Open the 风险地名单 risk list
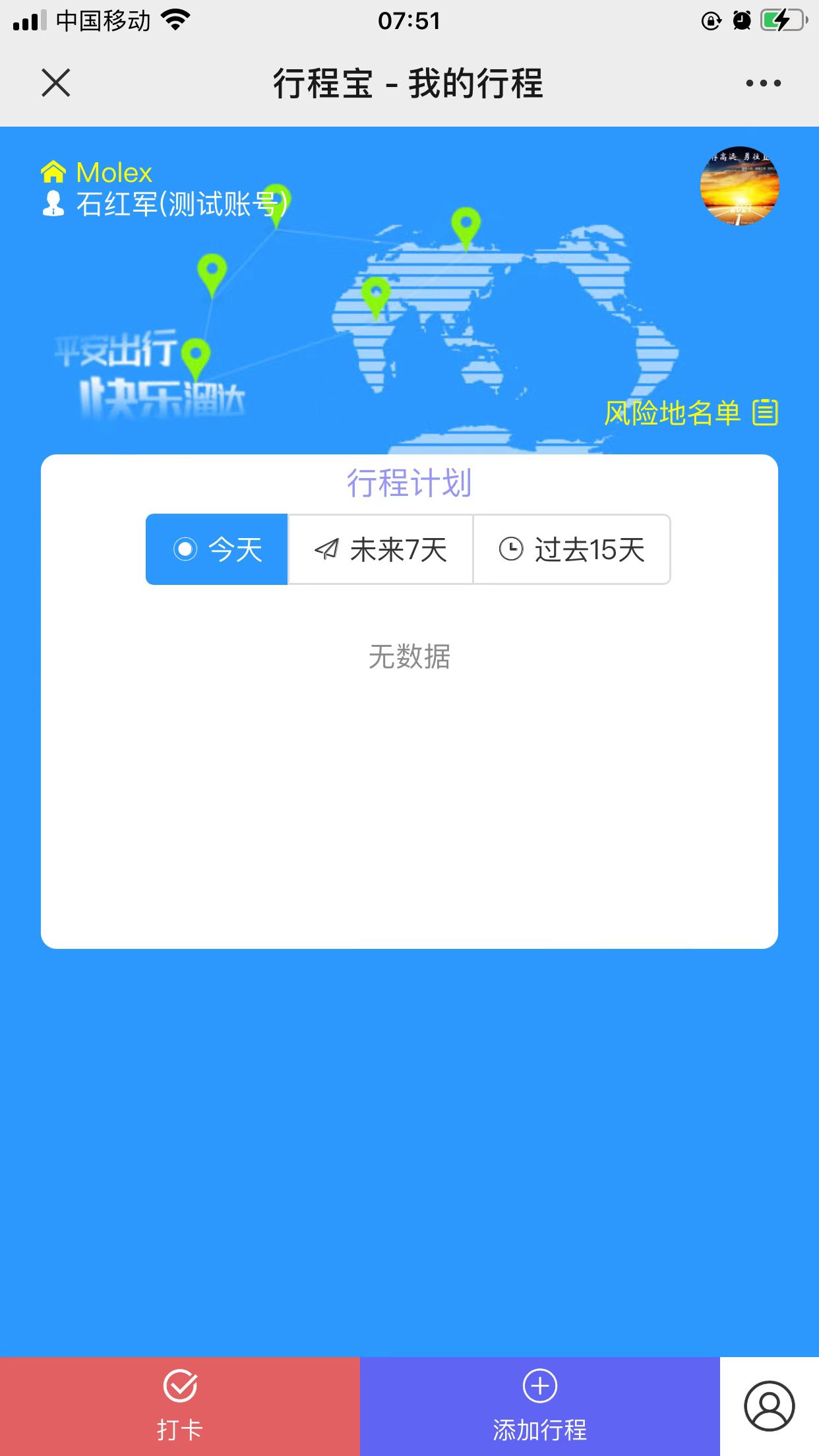819x1456 pixels. tap(690, 413)
